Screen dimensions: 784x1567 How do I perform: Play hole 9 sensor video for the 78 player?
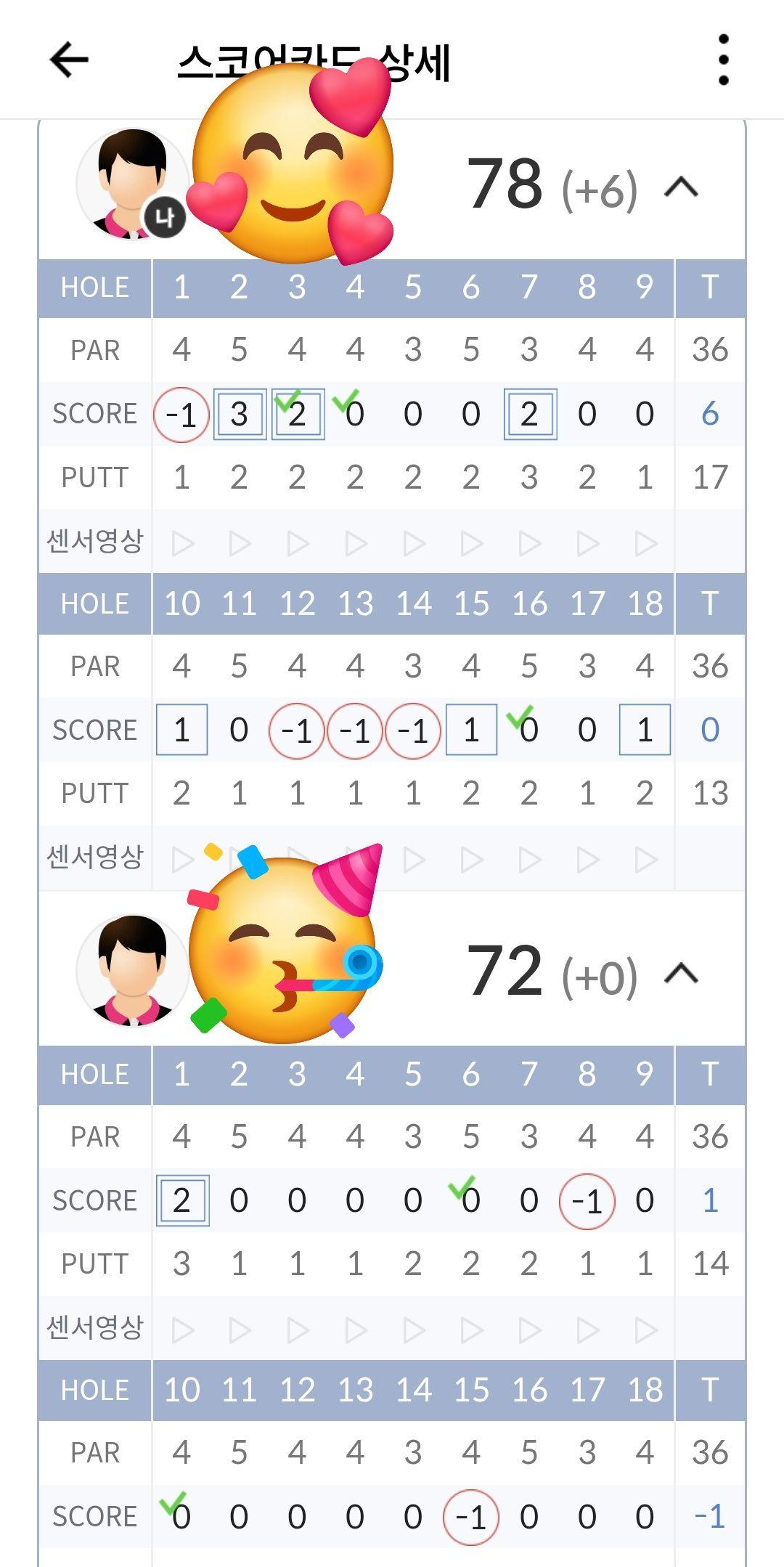click(645, 543)
